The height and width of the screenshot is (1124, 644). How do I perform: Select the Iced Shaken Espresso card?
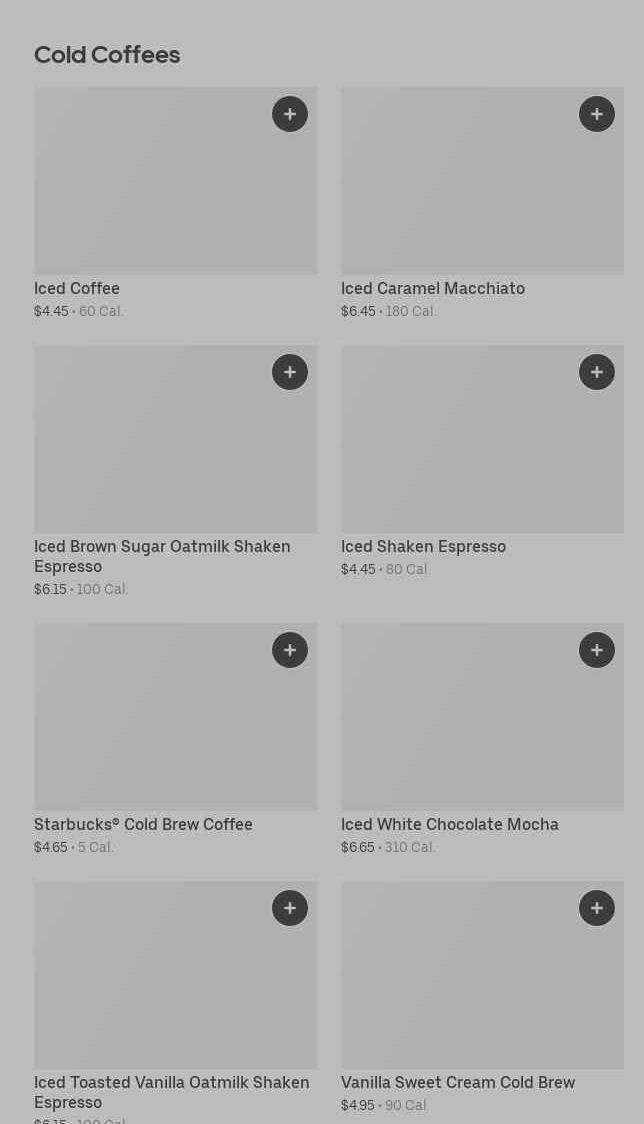point(482,462)
